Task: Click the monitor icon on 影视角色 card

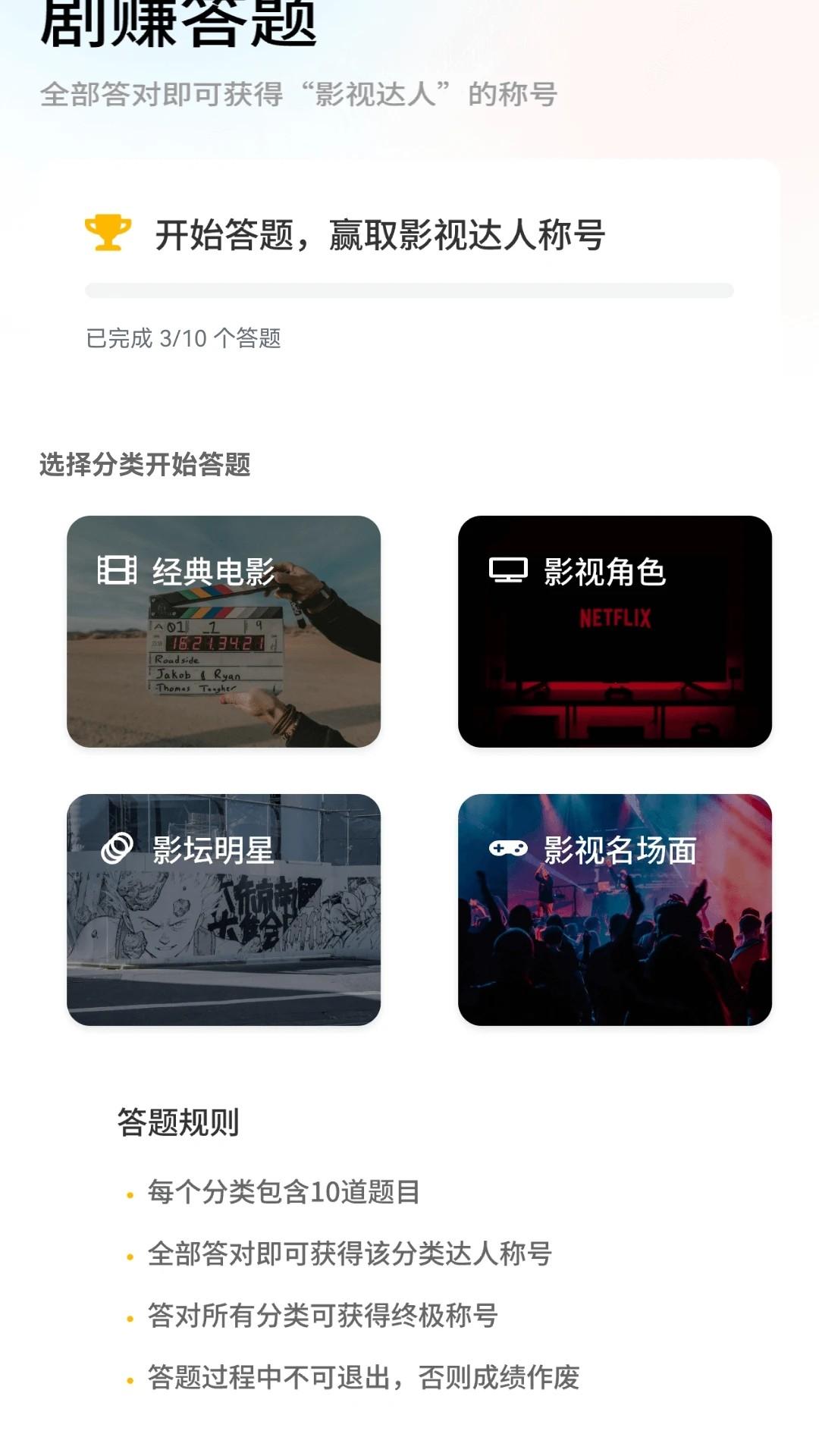Action: coord(507,571)
